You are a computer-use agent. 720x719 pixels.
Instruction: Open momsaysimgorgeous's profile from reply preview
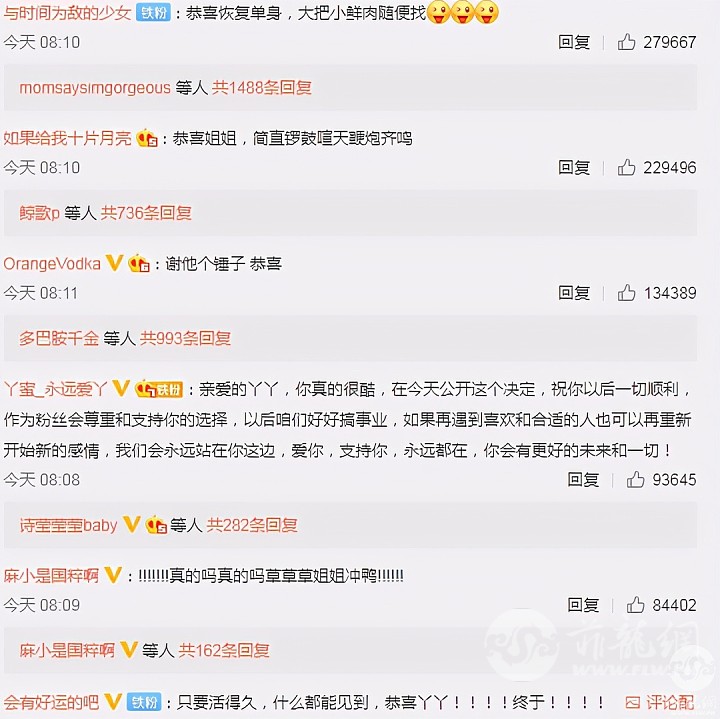click(95, 88)
